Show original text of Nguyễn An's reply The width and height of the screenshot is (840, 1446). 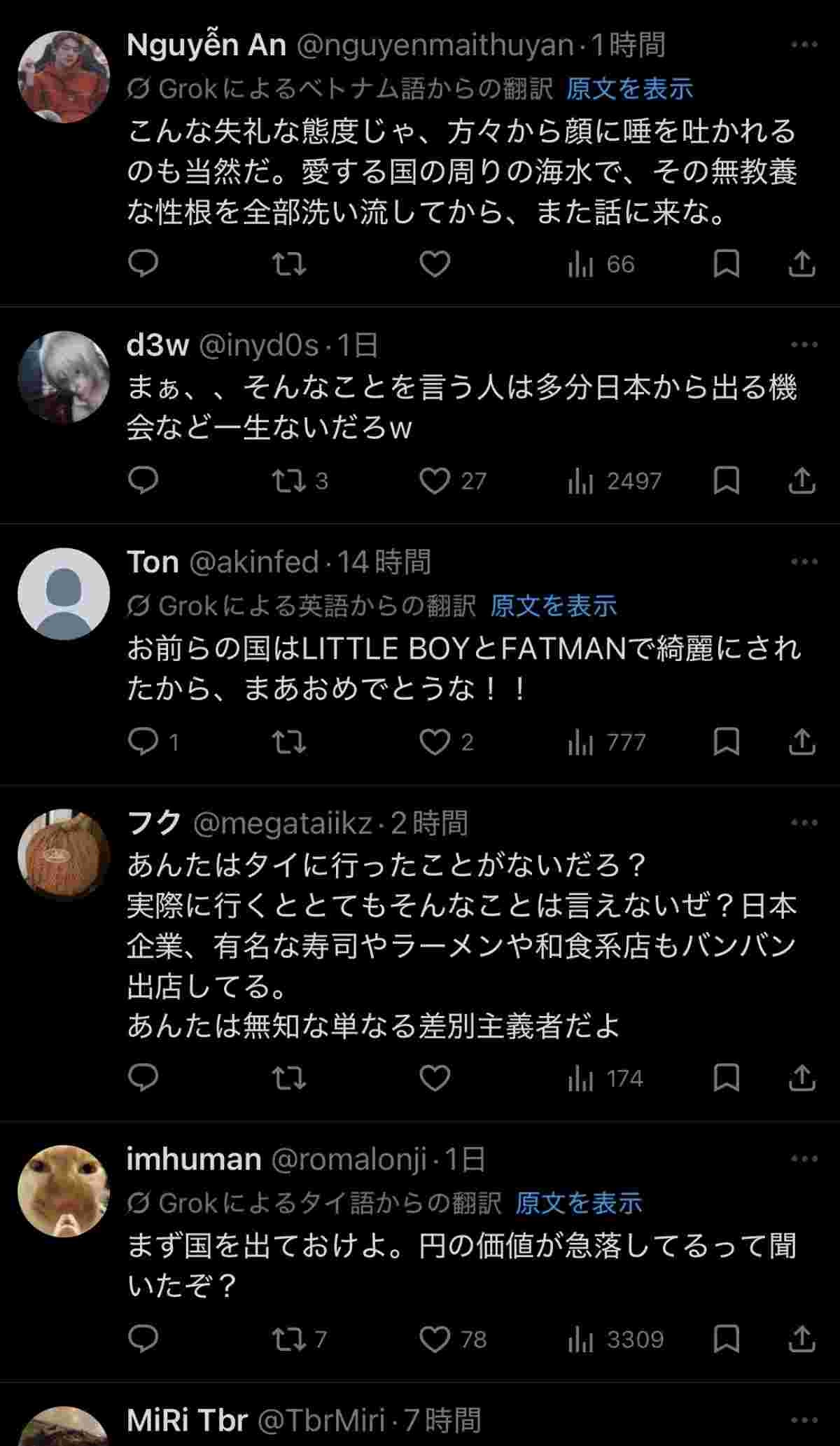point(629,89)
